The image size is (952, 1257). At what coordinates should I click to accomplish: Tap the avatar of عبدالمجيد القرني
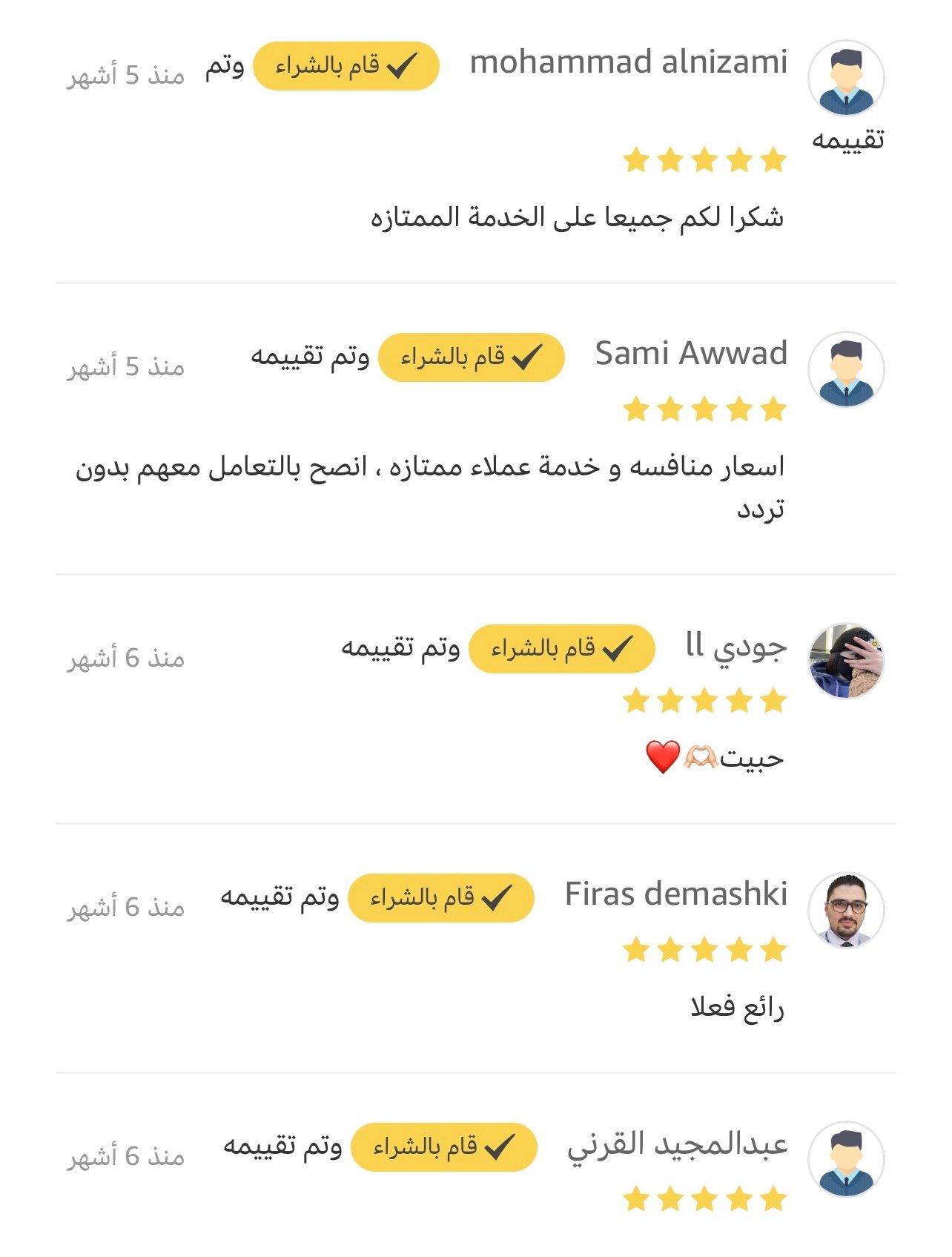[x=846, y=1159]
